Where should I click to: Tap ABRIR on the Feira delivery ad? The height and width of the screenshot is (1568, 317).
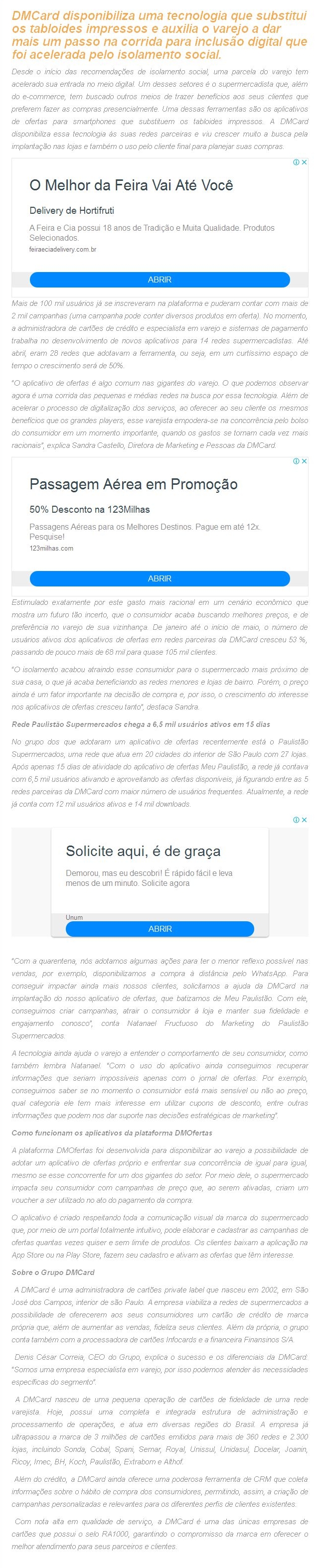pos(159,280)
